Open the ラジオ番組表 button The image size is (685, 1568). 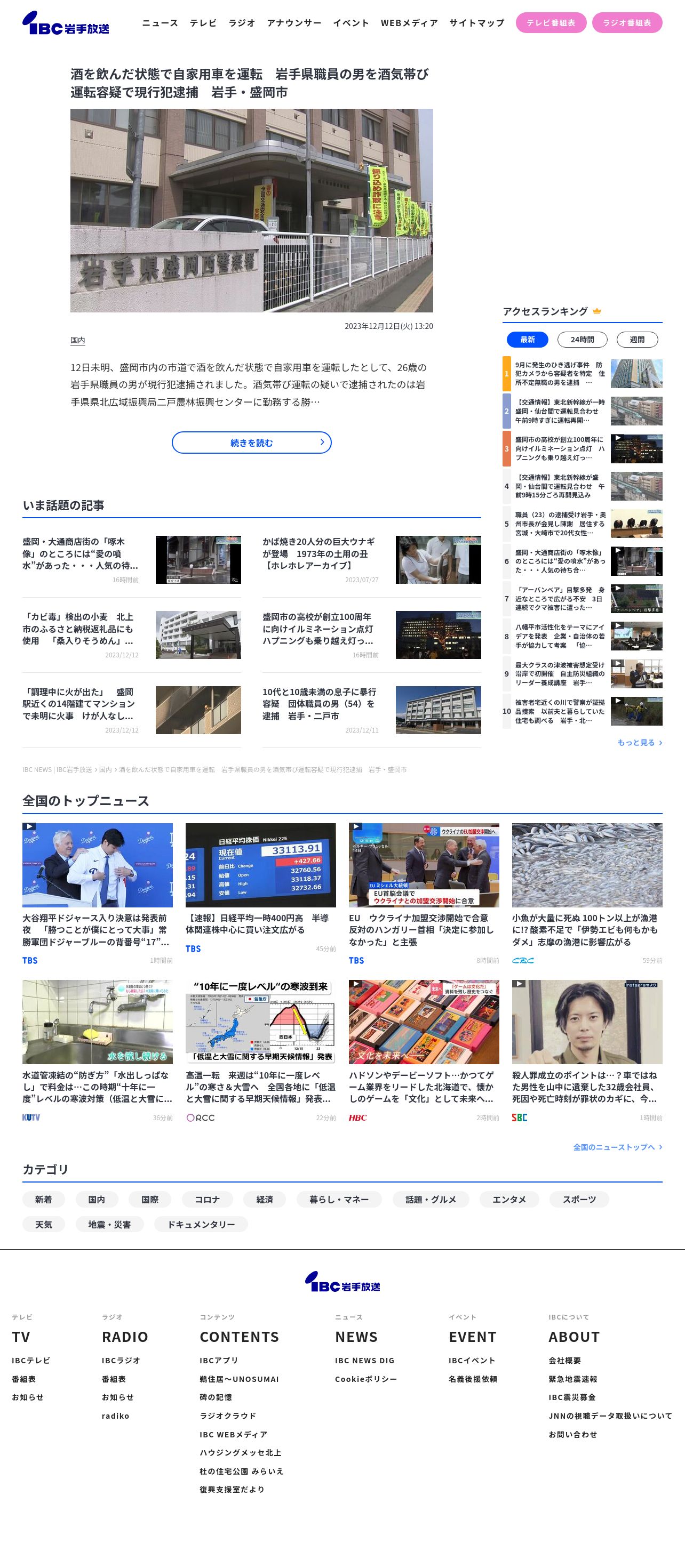coord(627,22)
